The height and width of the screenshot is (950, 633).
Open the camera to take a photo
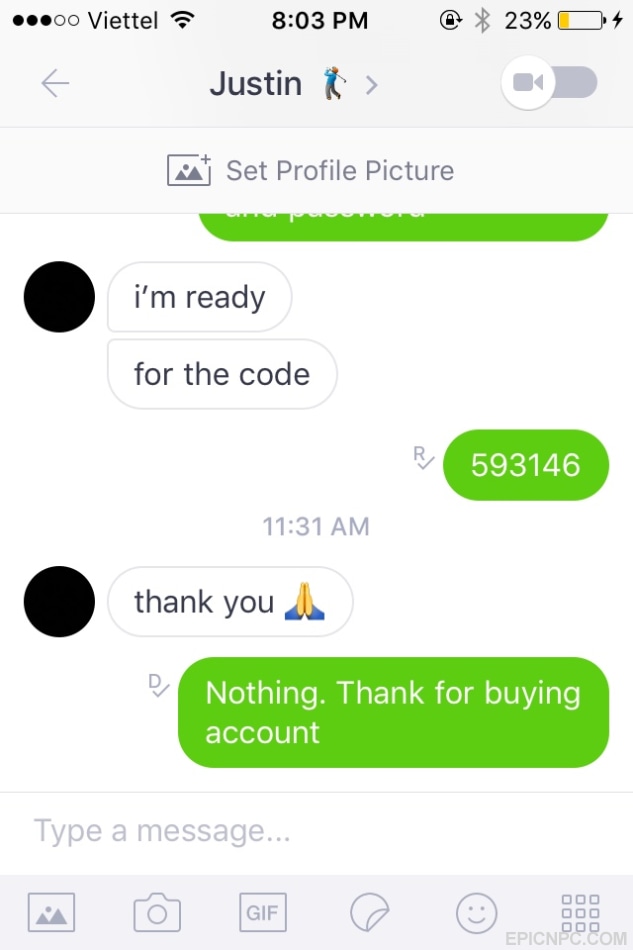coord(157,912)
